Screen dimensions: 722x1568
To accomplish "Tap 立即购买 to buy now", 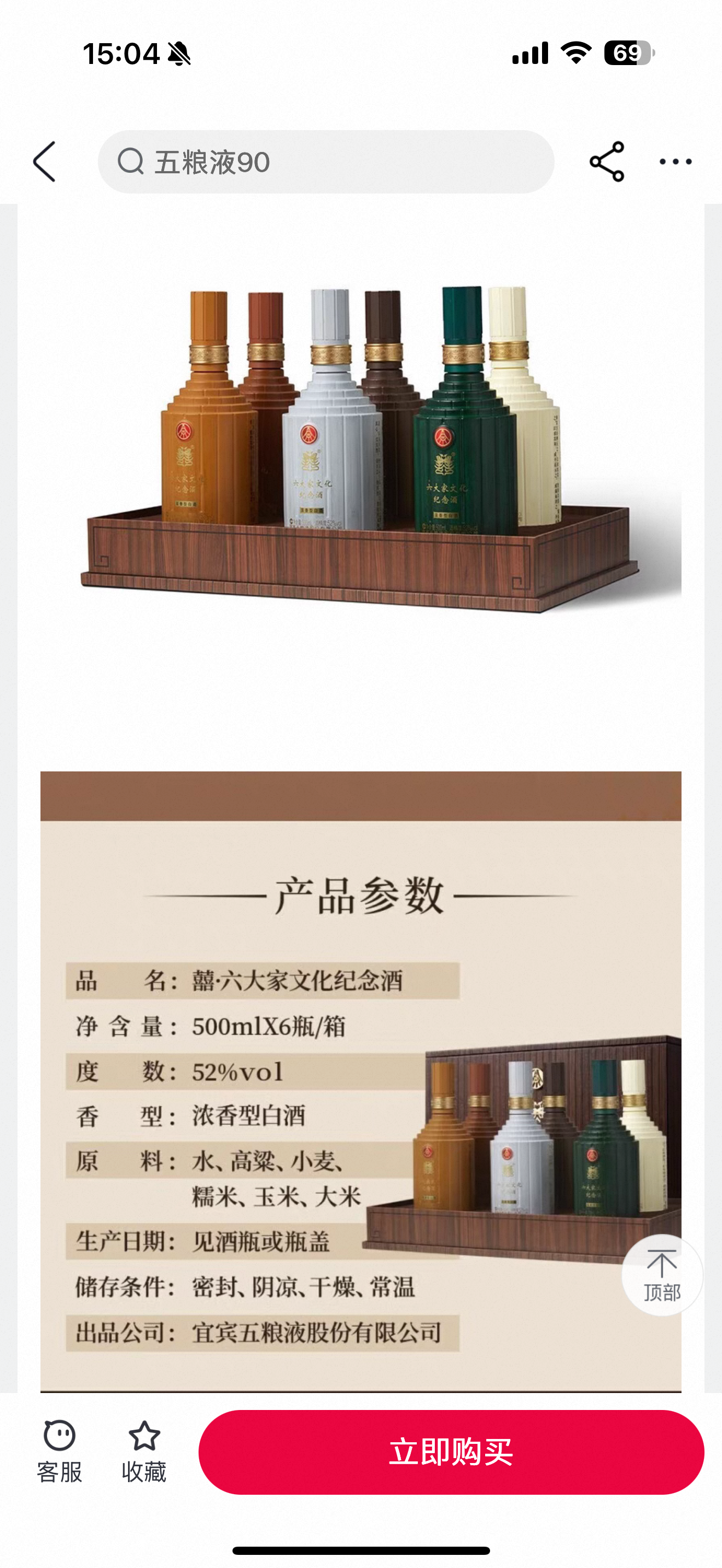I will [451, 1451].
